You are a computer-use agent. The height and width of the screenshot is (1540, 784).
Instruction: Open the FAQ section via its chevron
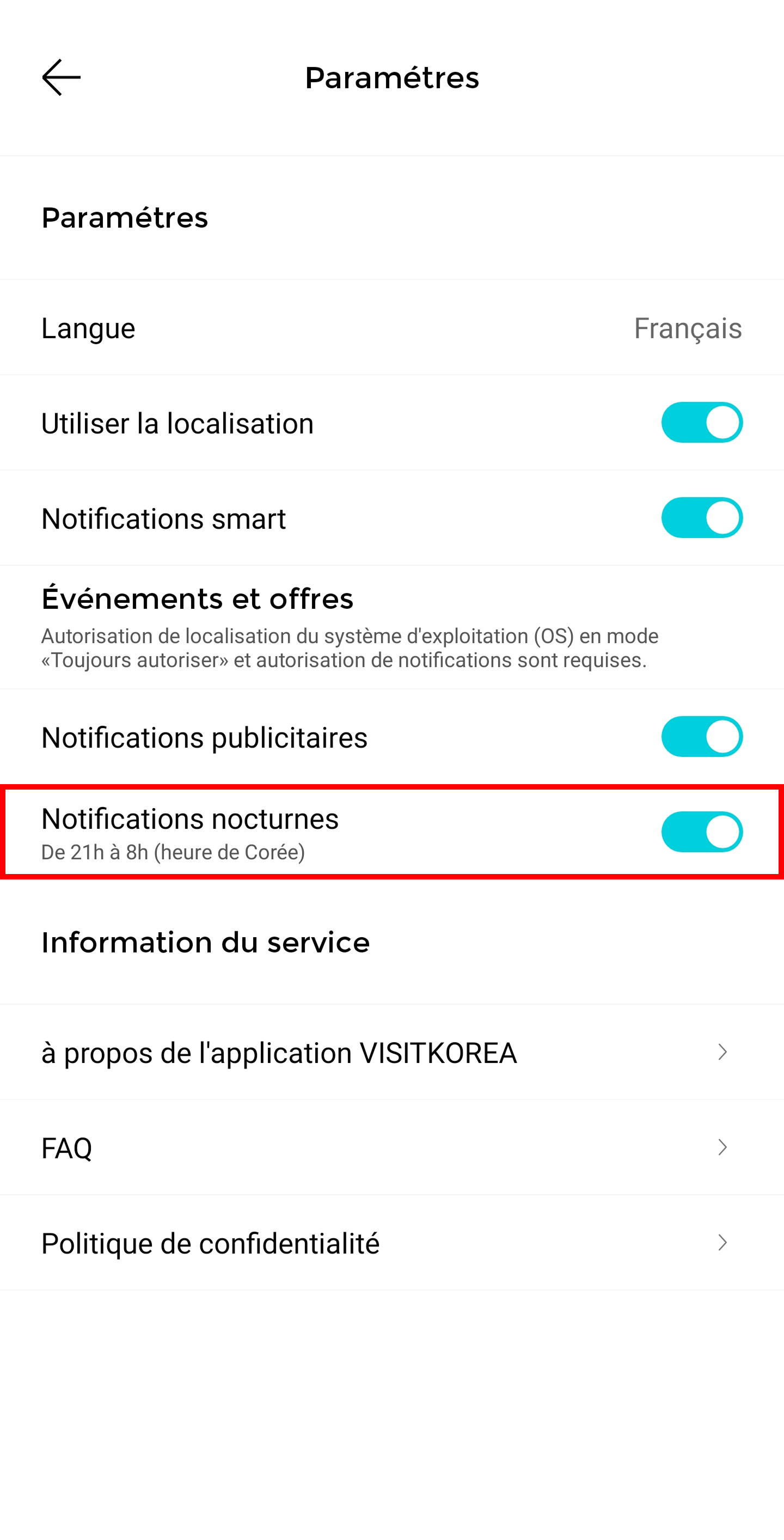coord(722,1147)
